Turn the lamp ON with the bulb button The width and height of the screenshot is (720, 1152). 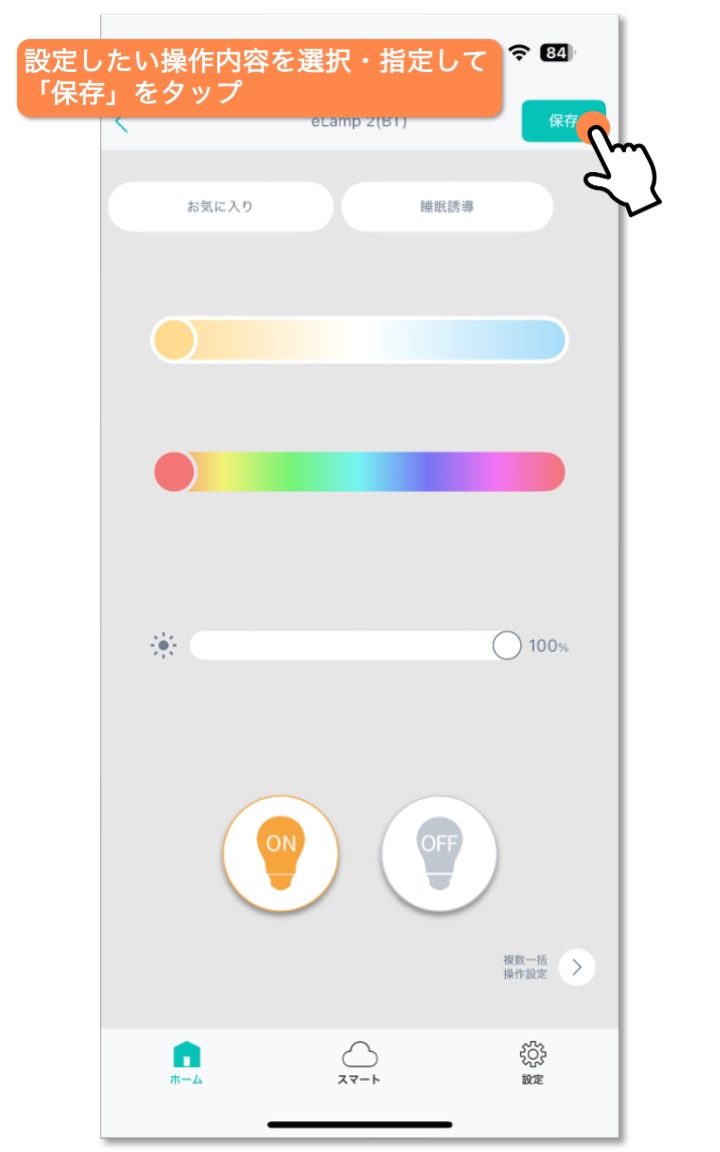pyautogui.click(x=281, y=853)
